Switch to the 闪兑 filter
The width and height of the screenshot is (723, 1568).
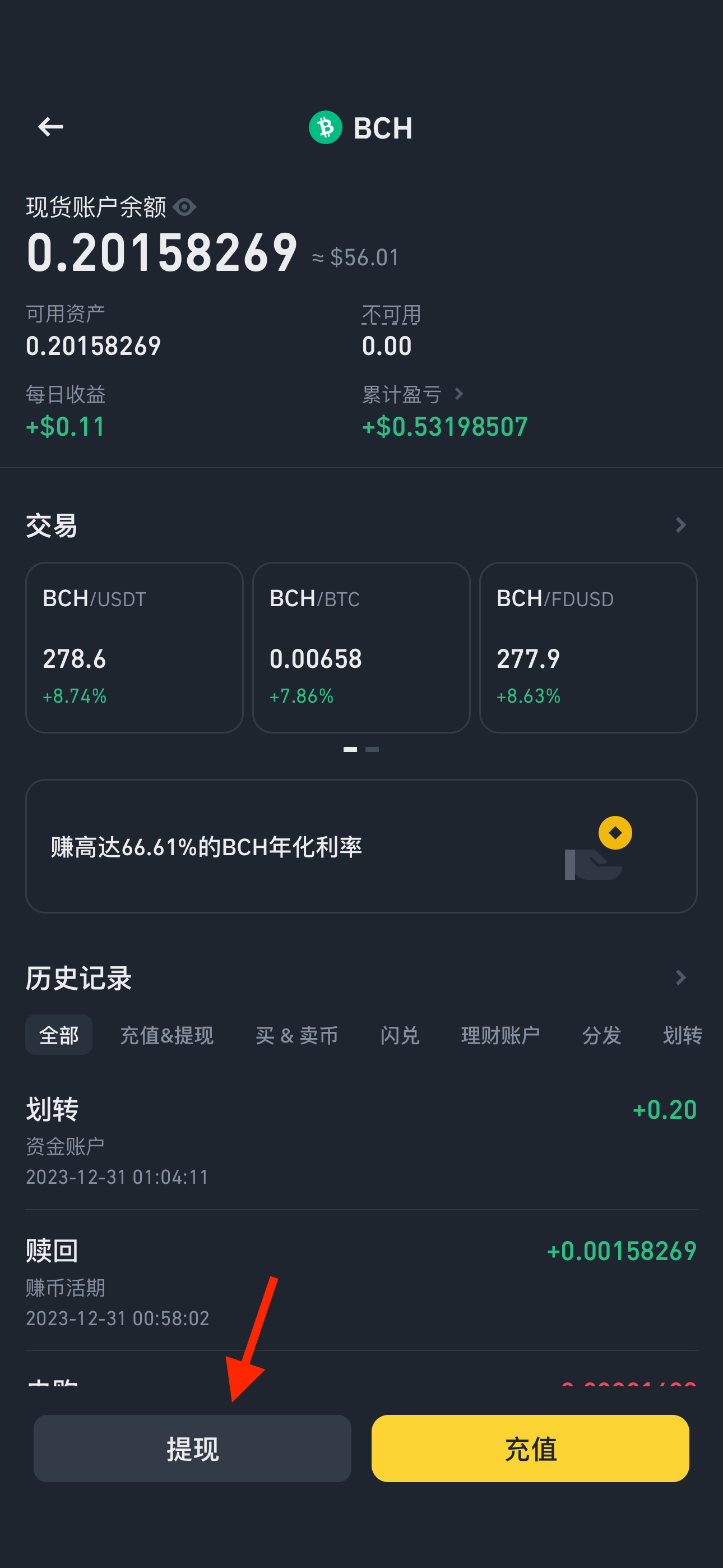tap(399, 1035)
